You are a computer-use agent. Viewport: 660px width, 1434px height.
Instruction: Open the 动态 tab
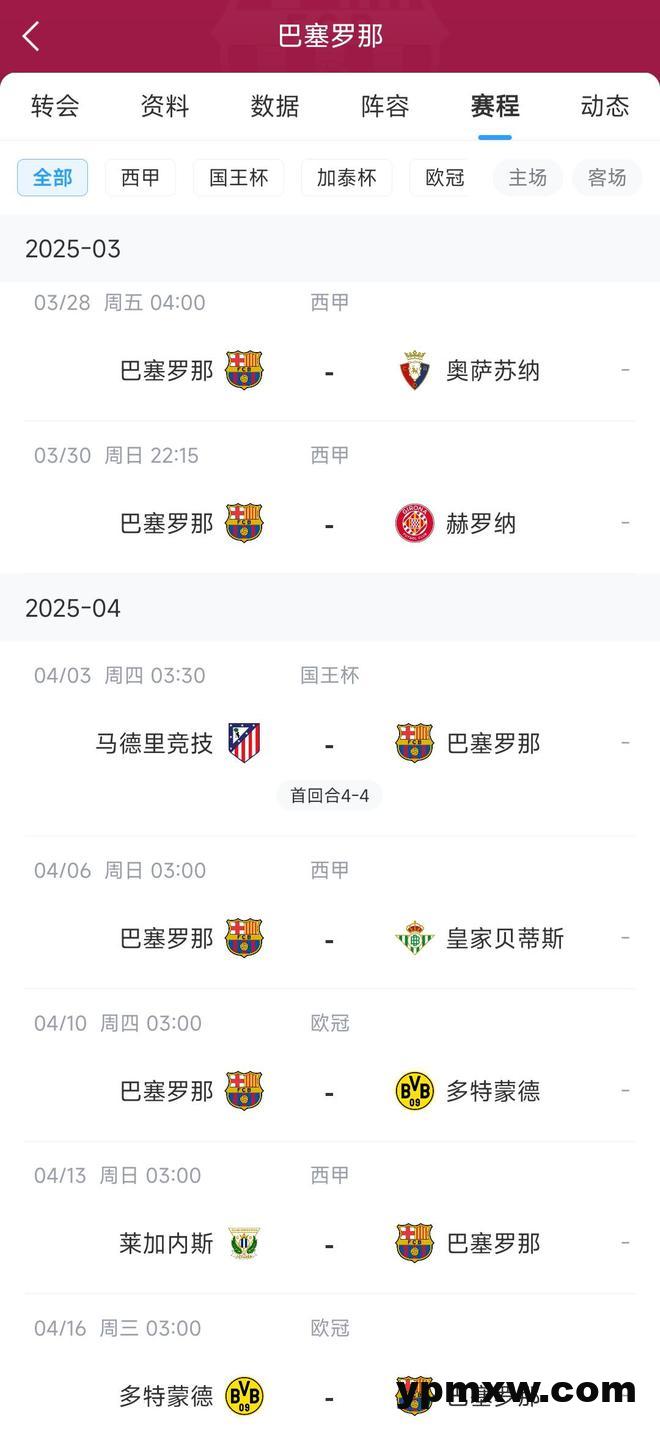(604, 106)
